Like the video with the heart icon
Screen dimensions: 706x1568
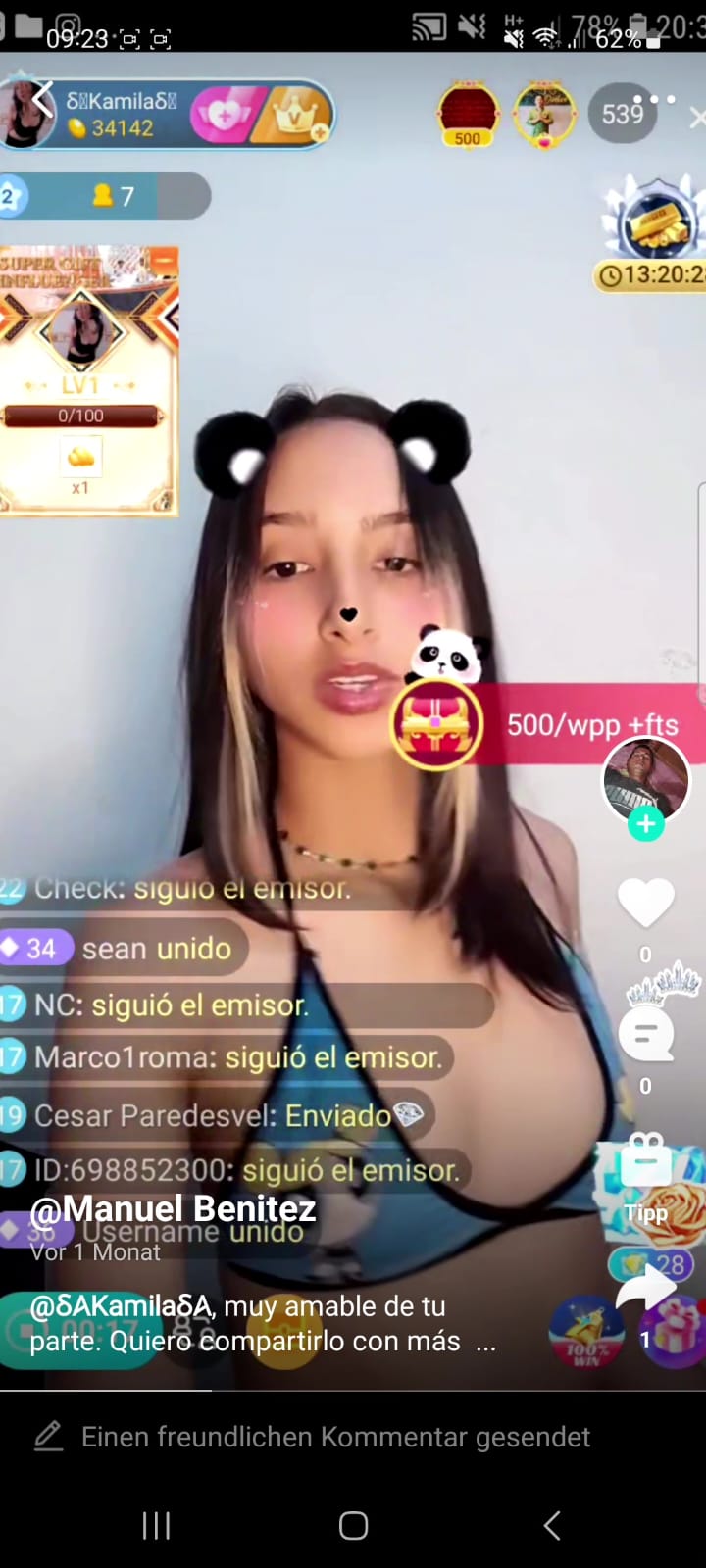click(645, 903)
